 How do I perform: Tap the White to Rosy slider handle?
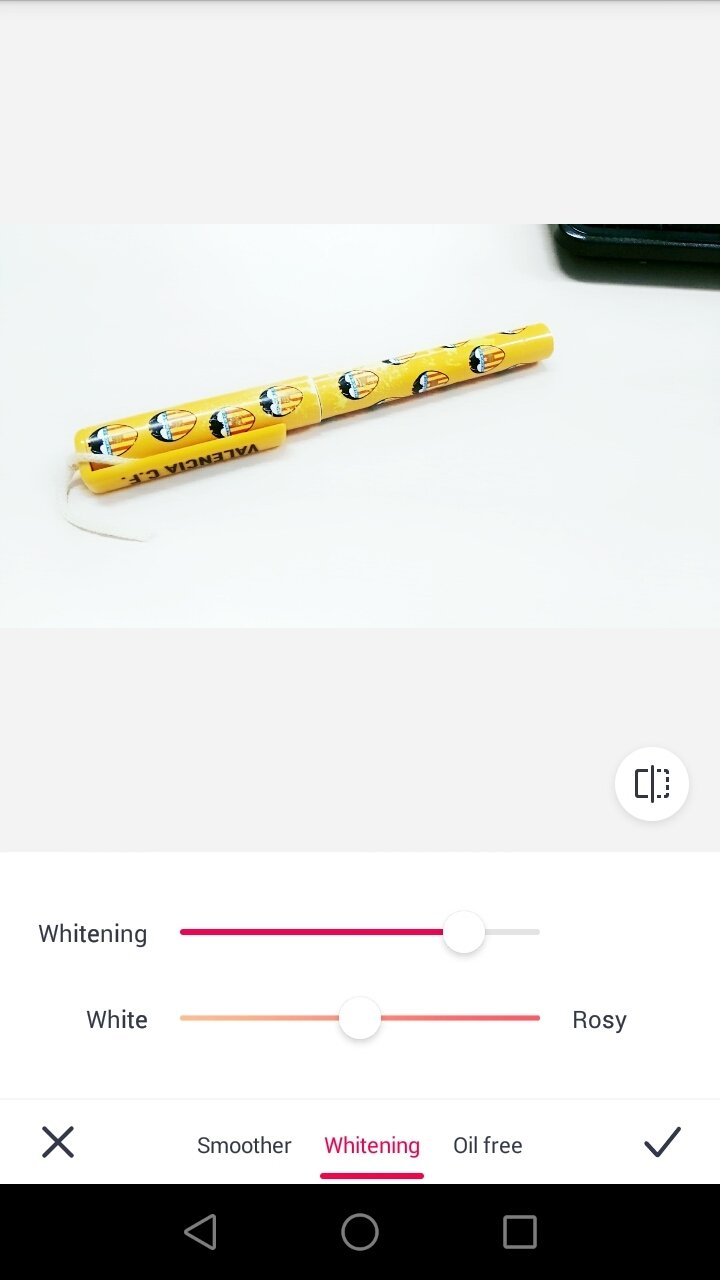point(360,1018)
